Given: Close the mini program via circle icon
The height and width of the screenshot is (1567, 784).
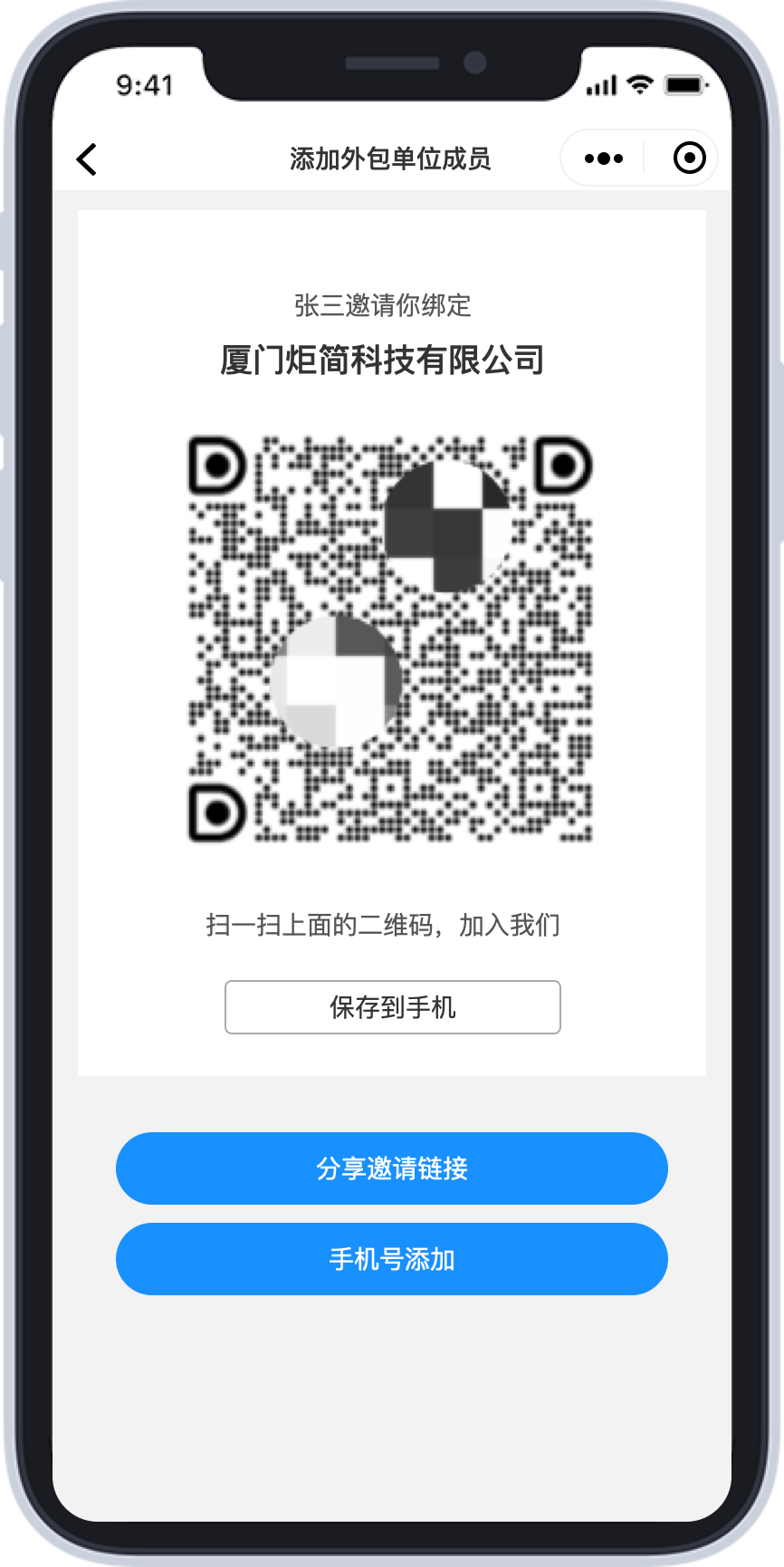Looking at the screenshot, I should click(689, 158).
